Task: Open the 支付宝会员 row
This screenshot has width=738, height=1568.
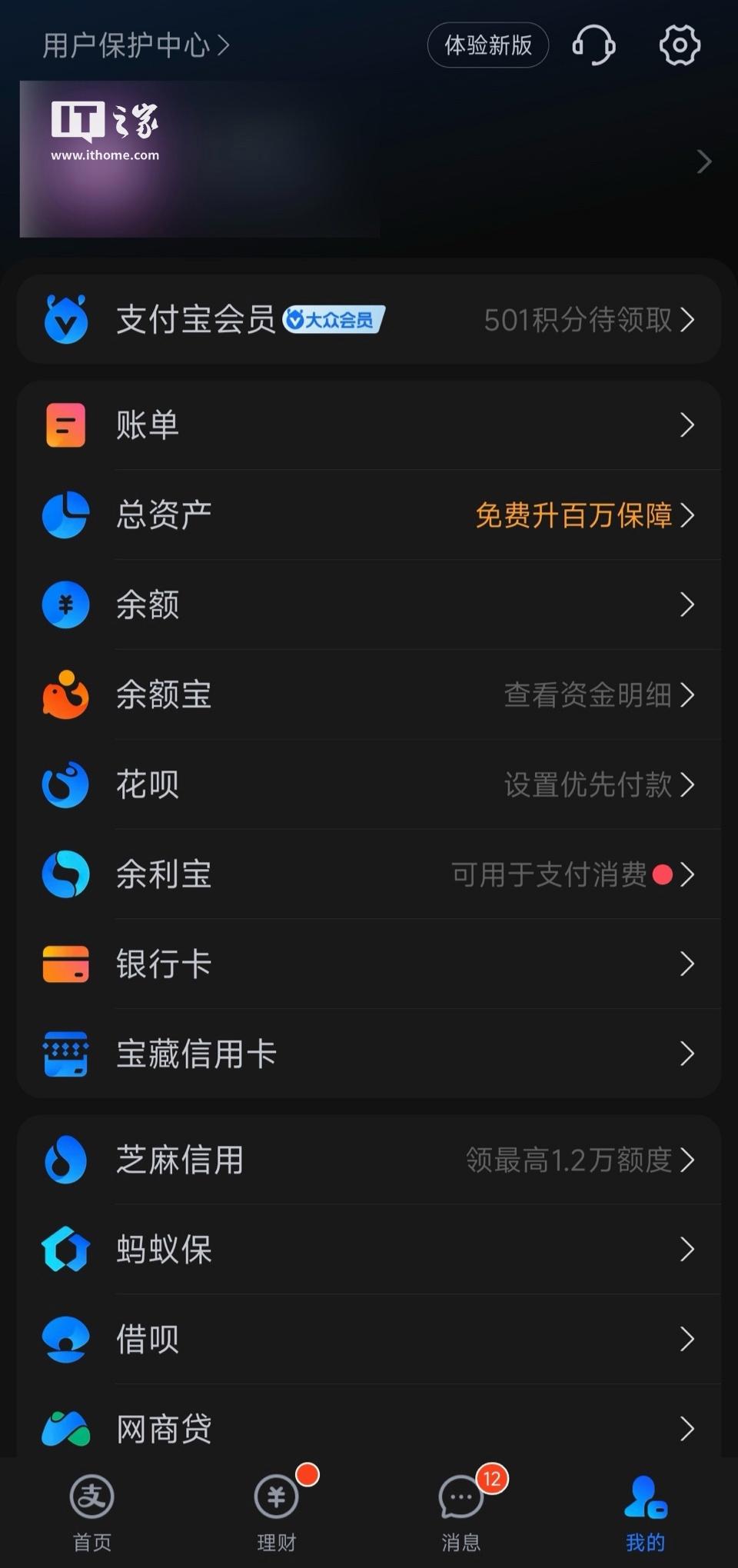Action: point(369,319)
